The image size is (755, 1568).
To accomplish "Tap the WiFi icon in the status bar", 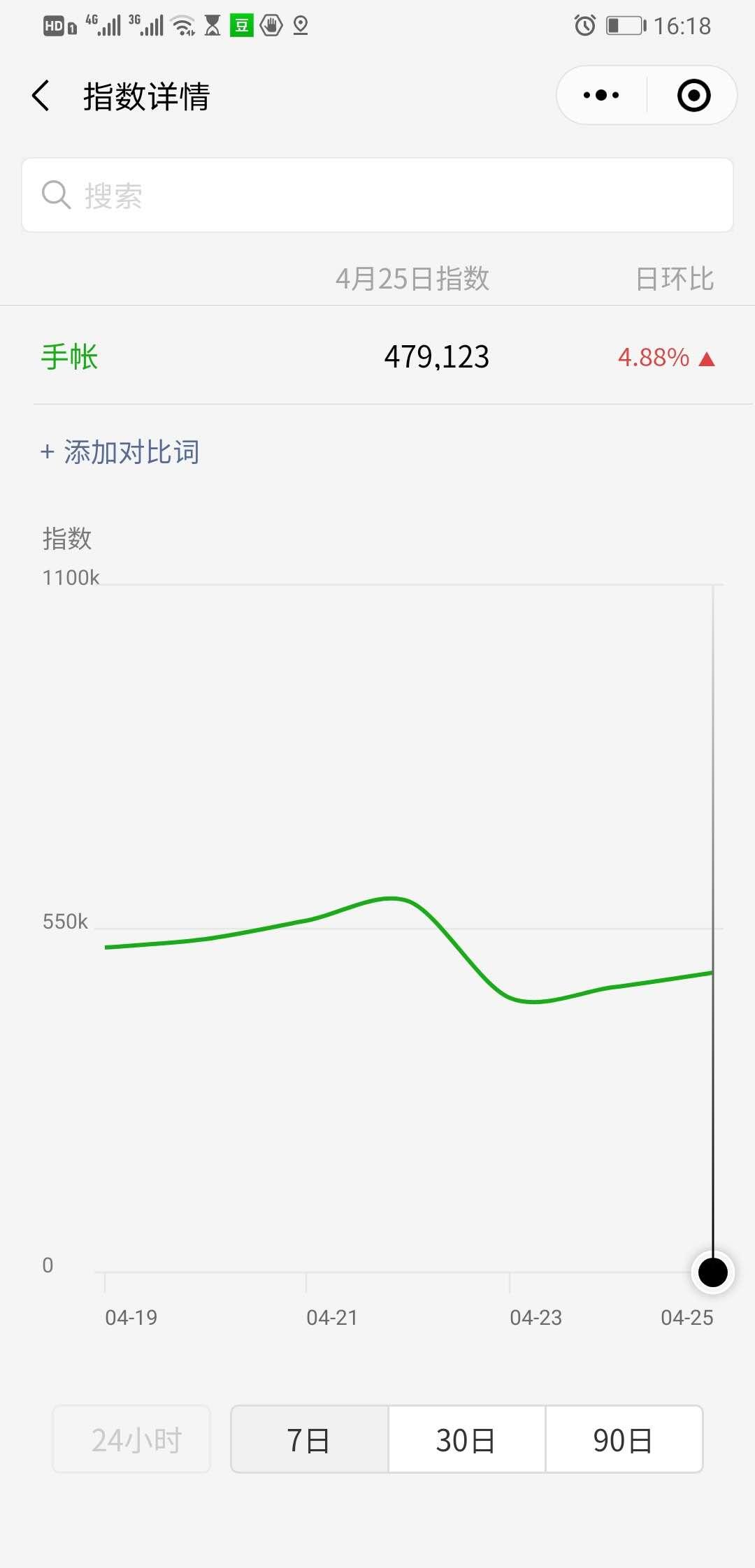I will click(x=183, y=24).
